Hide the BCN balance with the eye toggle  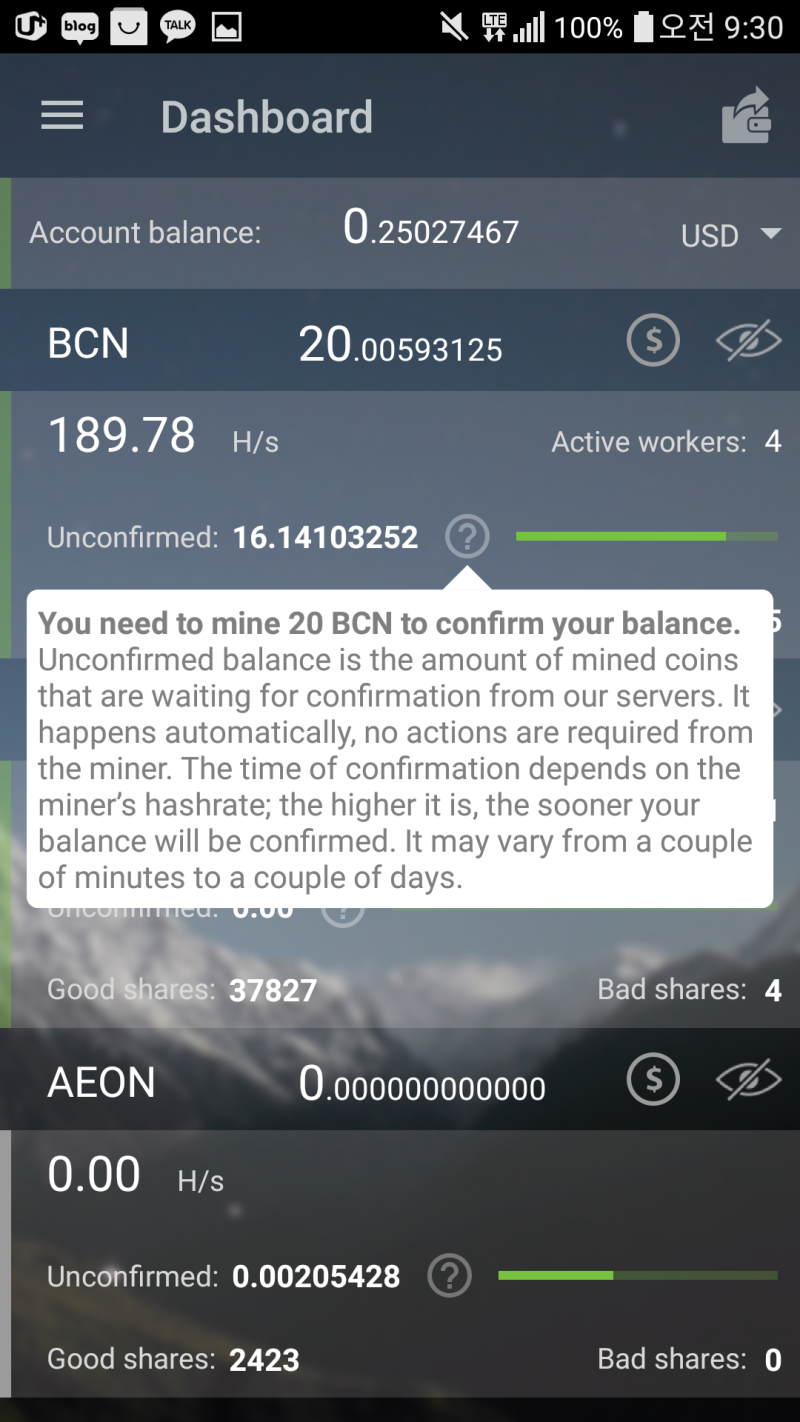click(747, 341)
